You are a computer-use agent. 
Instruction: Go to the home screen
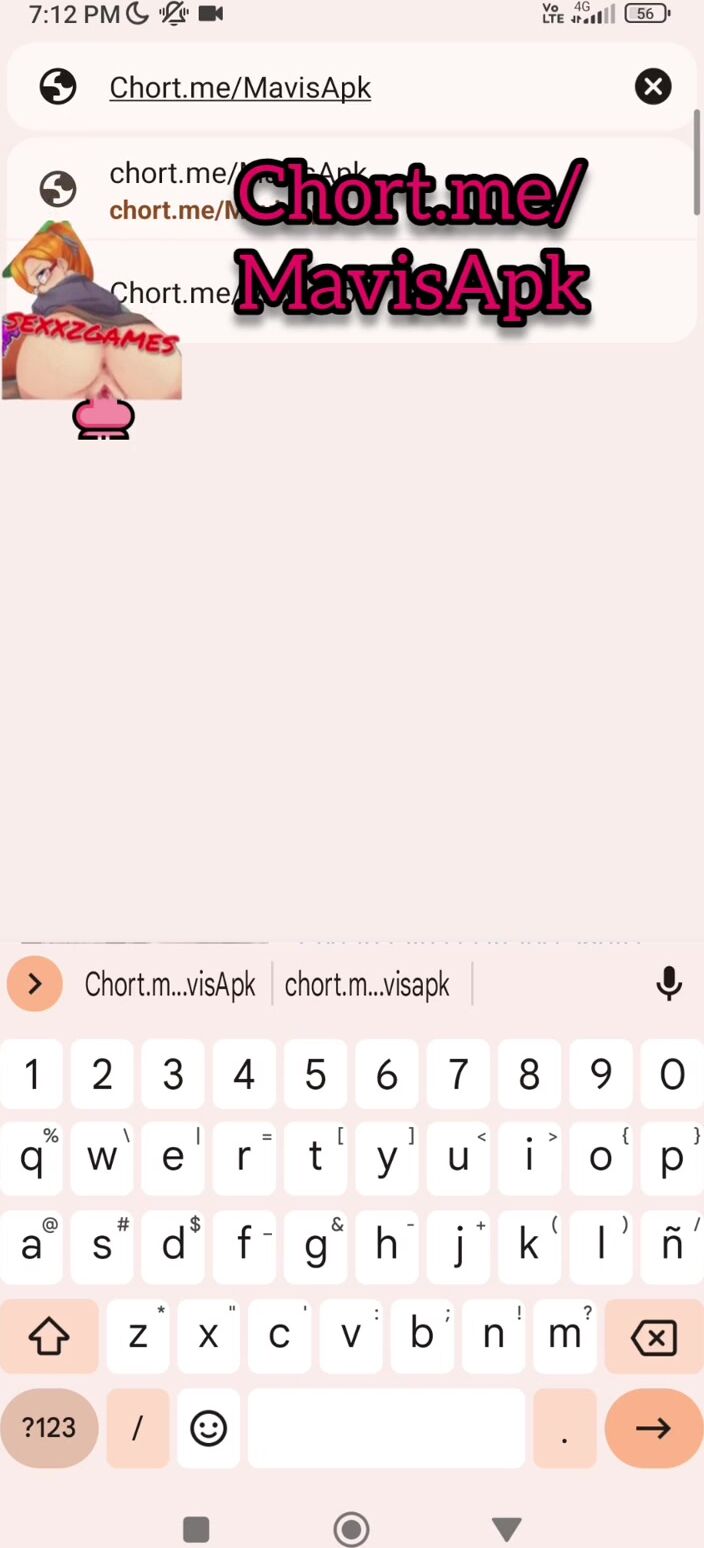click(x=352, y=1529)
